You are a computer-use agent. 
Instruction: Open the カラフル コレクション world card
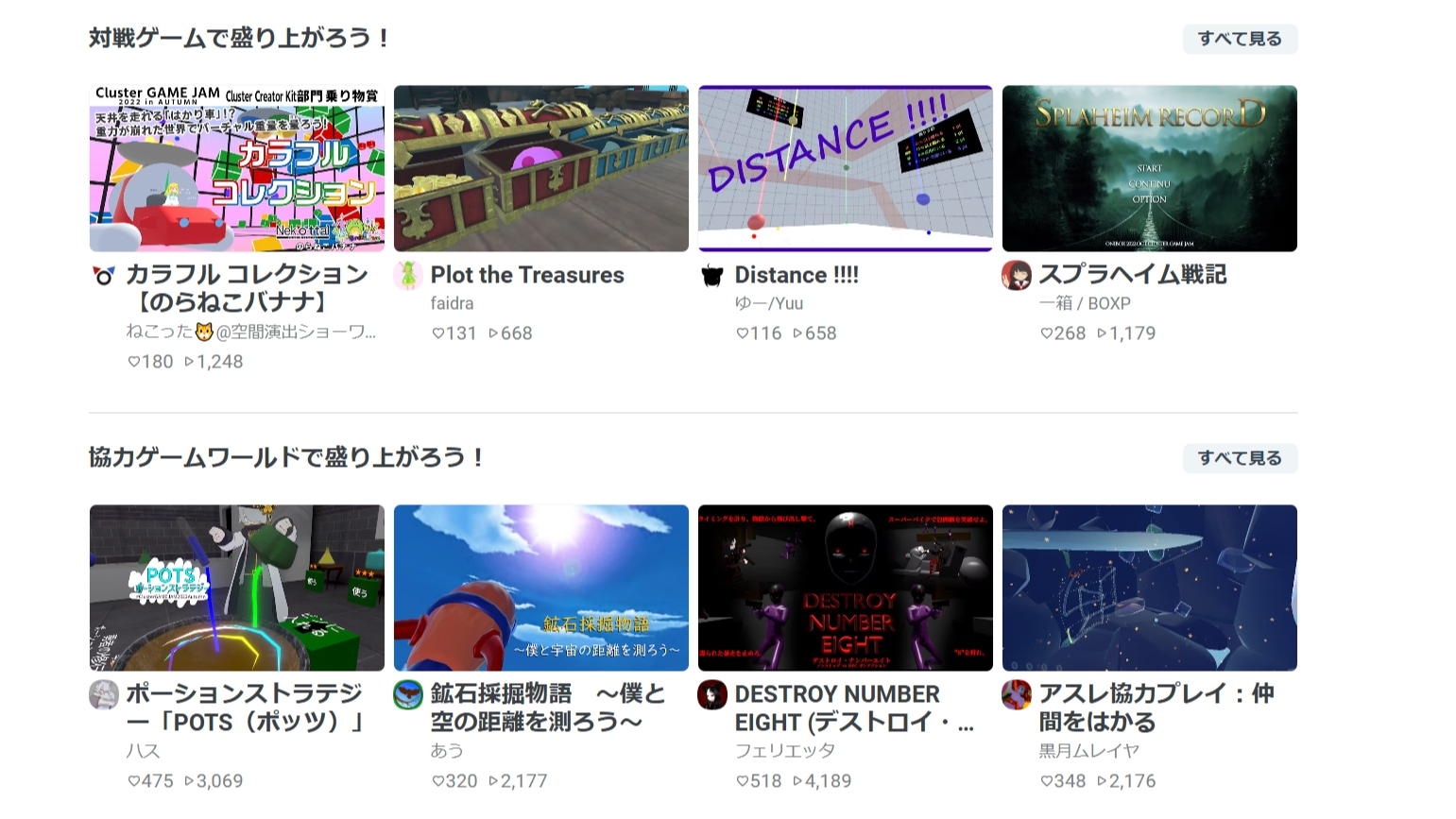[x=237, y=169]
